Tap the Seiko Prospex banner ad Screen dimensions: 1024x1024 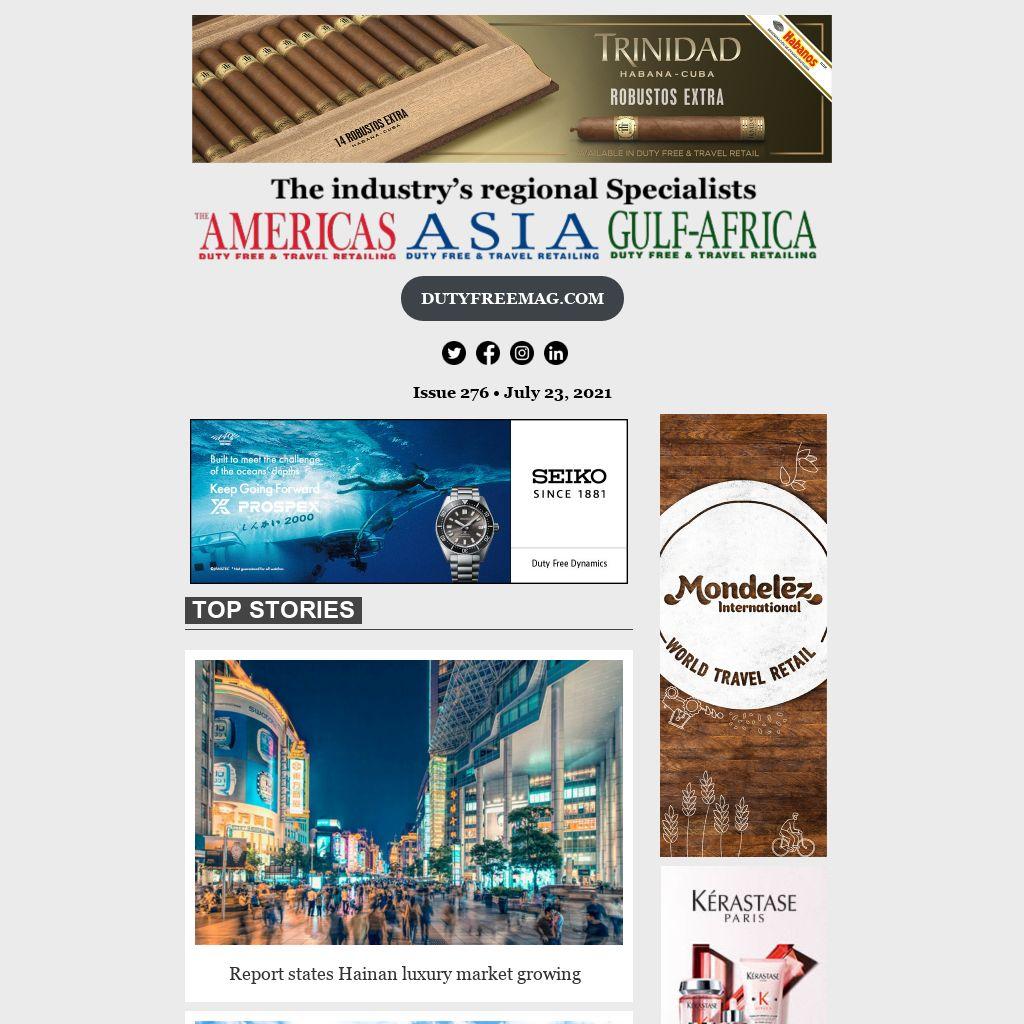[409, 501]
